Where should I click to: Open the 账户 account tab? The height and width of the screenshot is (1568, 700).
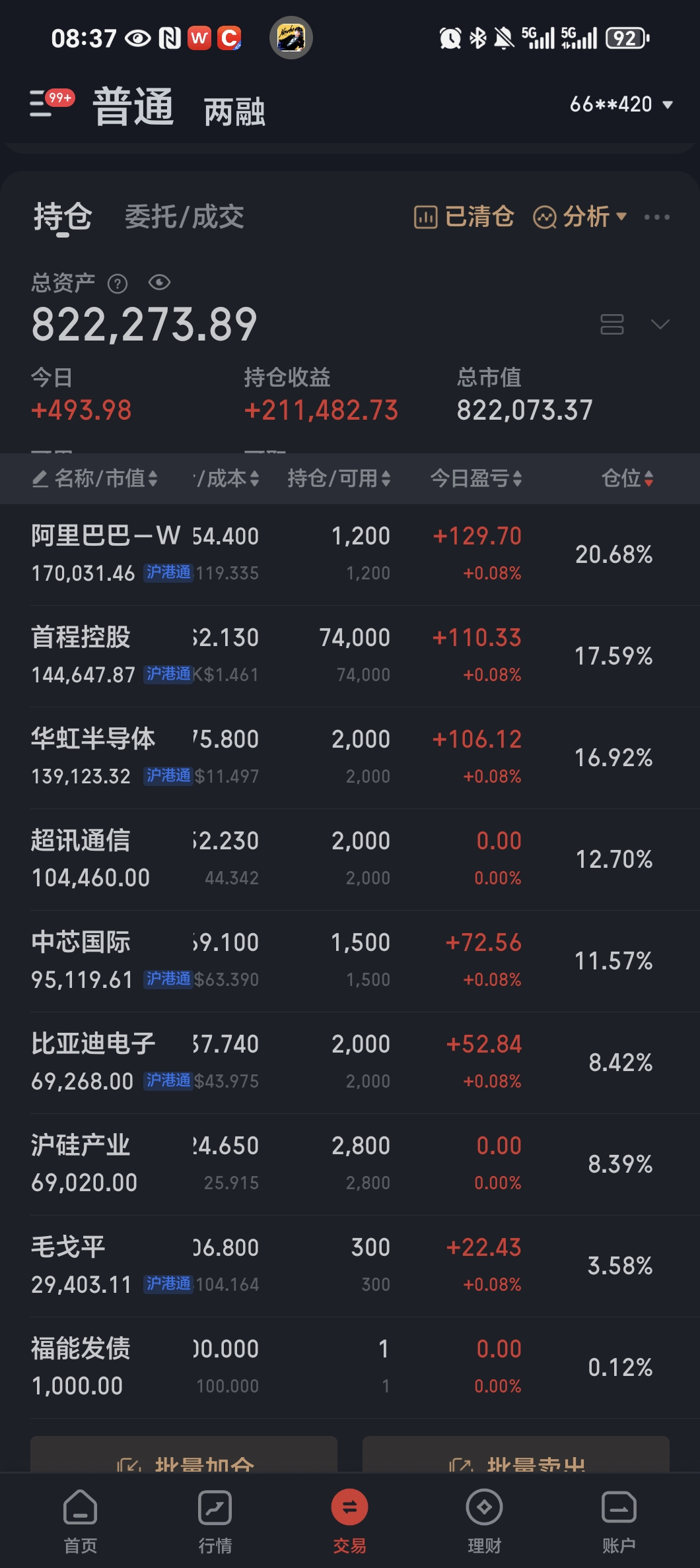[619, 1522]
